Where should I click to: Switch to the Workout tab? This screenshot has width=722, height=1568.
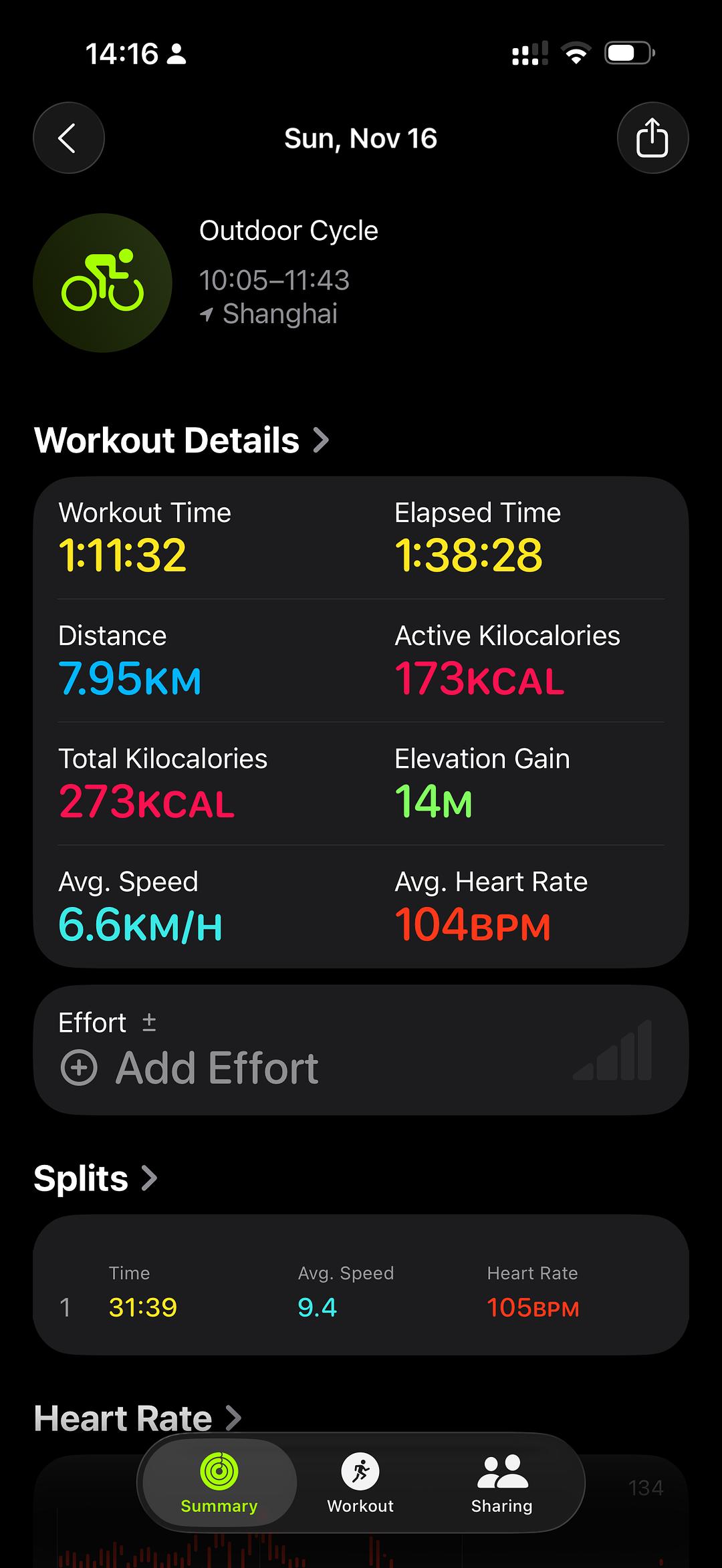(360, 1482)
